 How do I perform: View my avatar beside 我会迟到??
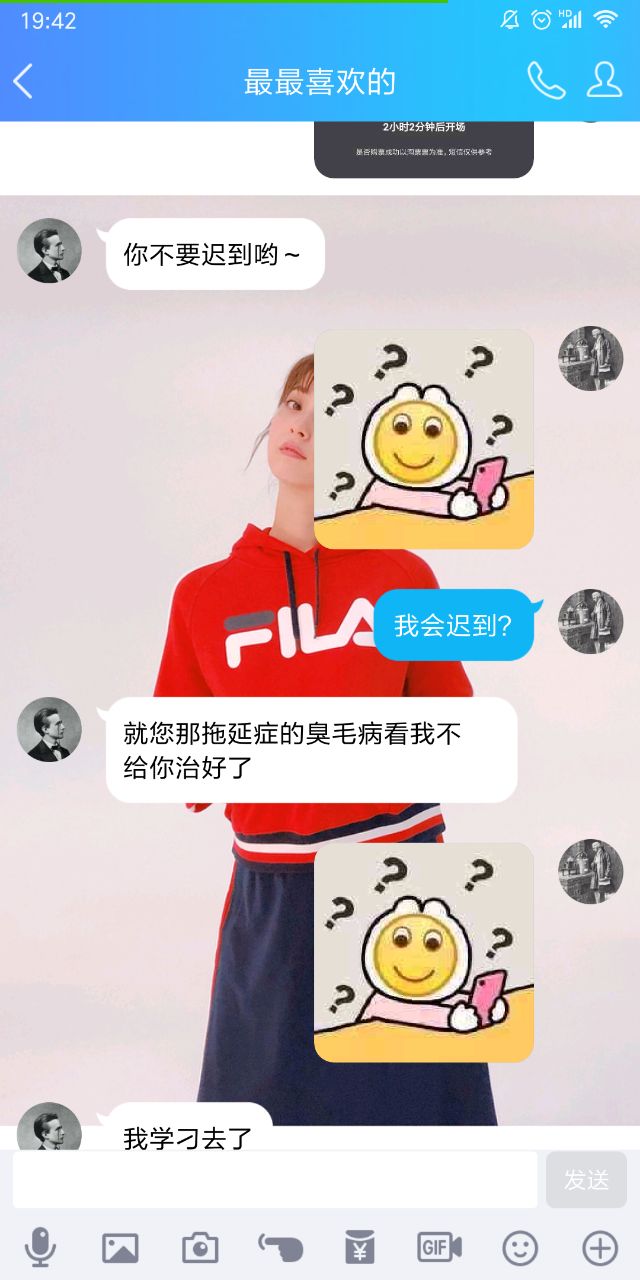coord(590,621)
